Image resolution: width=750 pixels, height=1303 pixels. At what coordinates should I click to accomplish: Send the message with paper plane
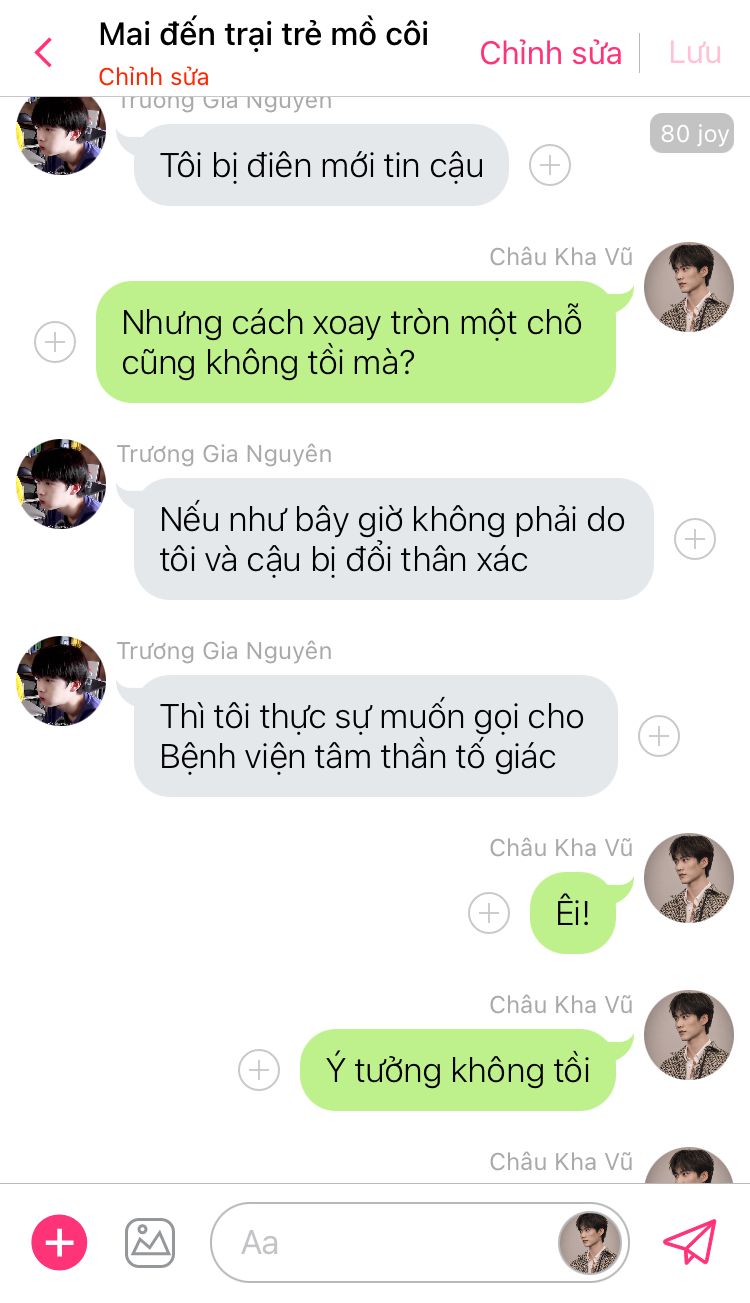(x=690, y=1243)
